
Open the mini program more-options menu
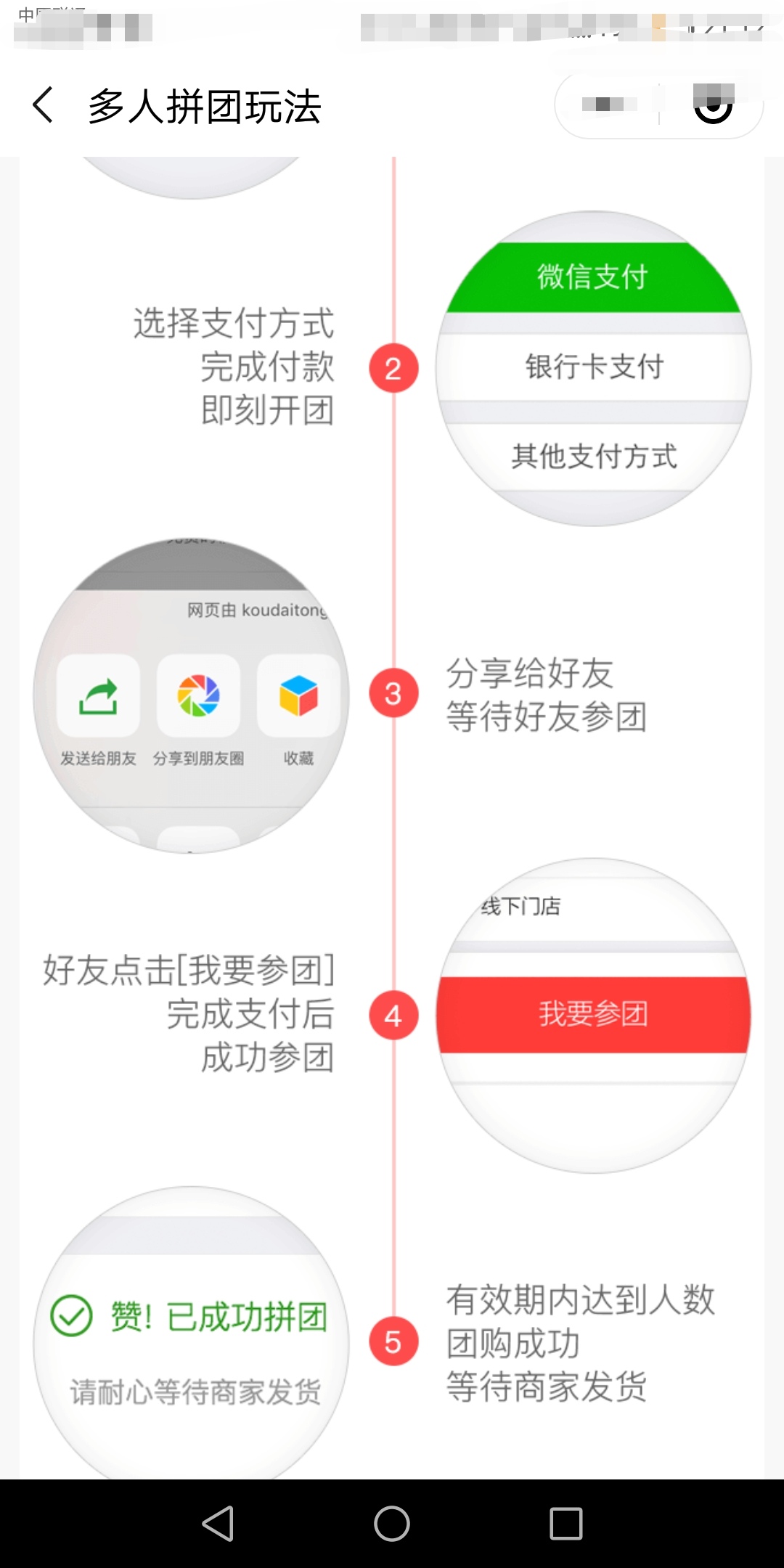pyautogui.click(x=609, y=105)
